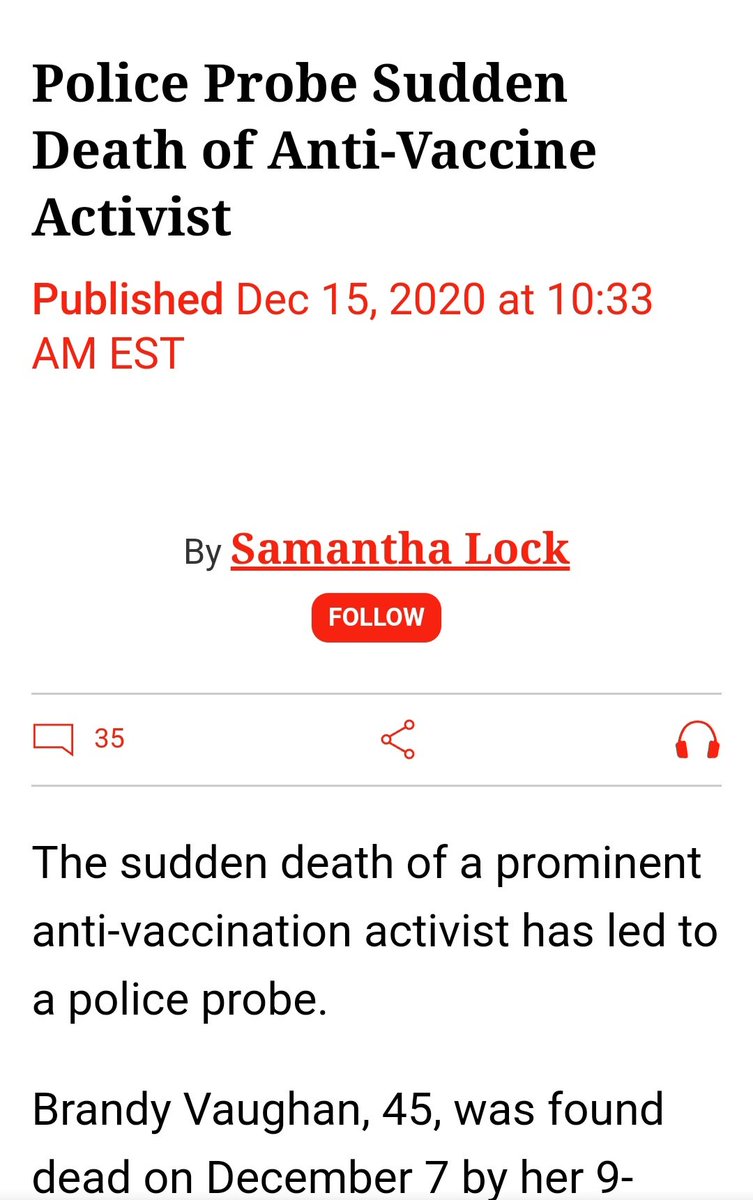The width and height of the screenshot is (753, 1200).
Task: Follow author Samantha Lock
Action: point(376,617)
